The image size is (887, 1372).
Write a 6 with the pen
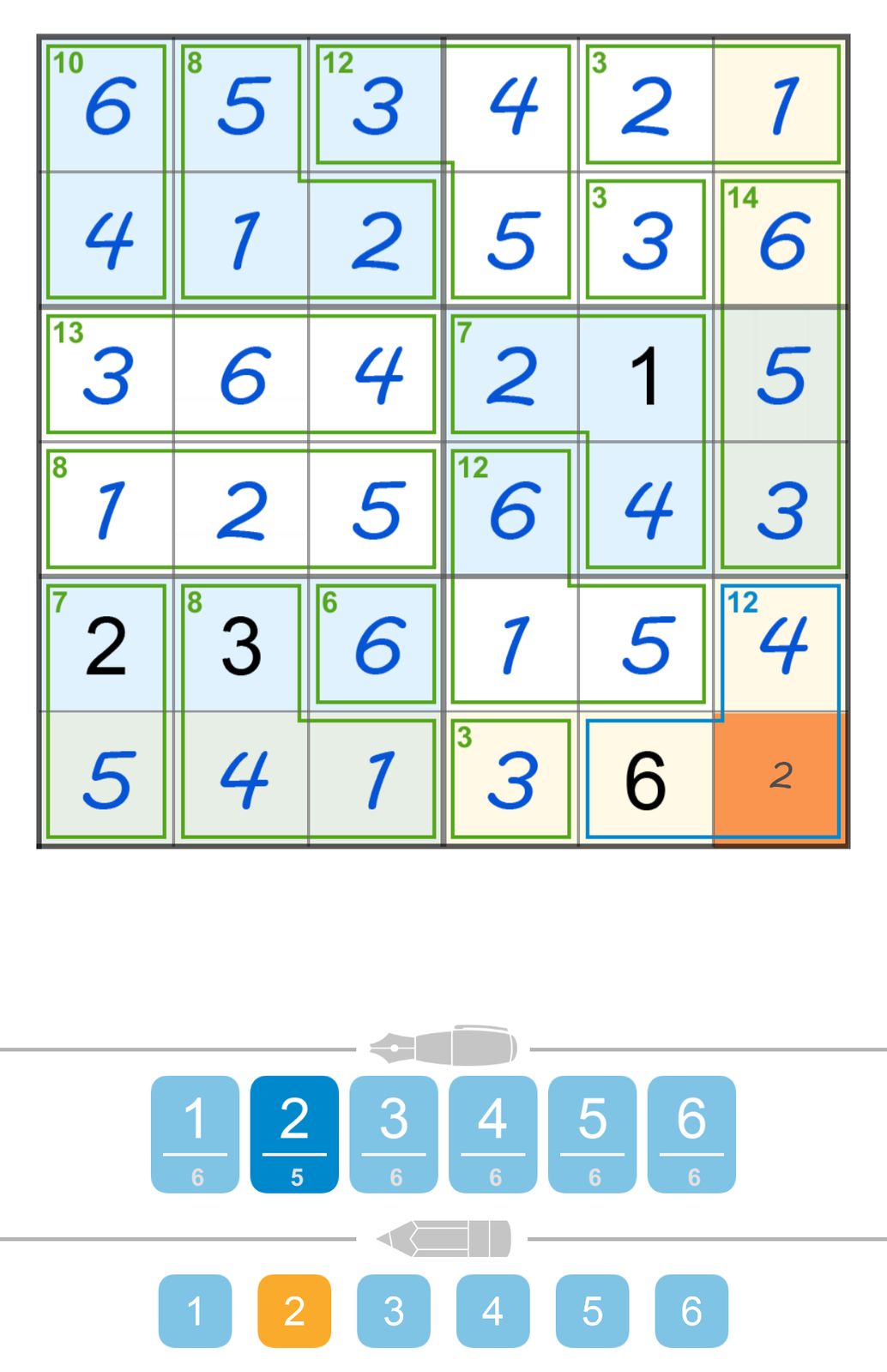(691, 1133)
